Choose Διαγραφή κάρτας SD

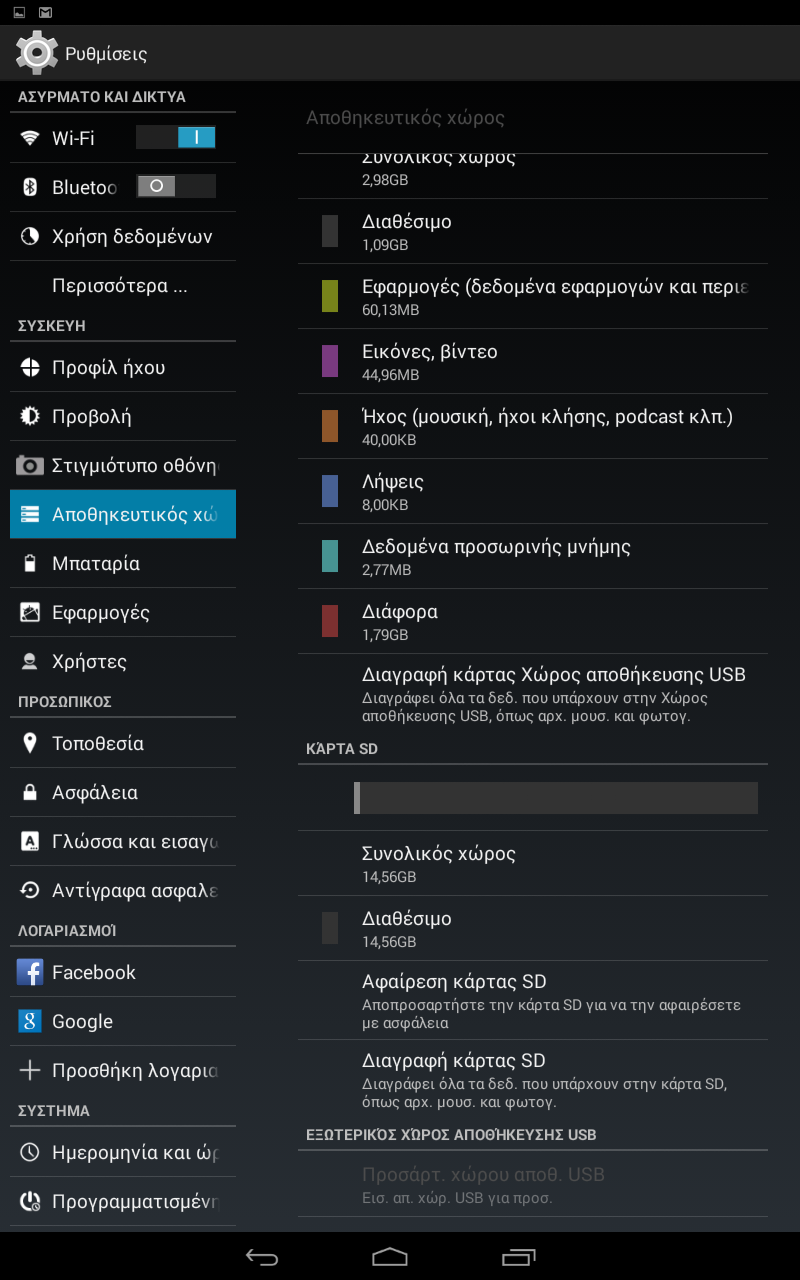533,1079
